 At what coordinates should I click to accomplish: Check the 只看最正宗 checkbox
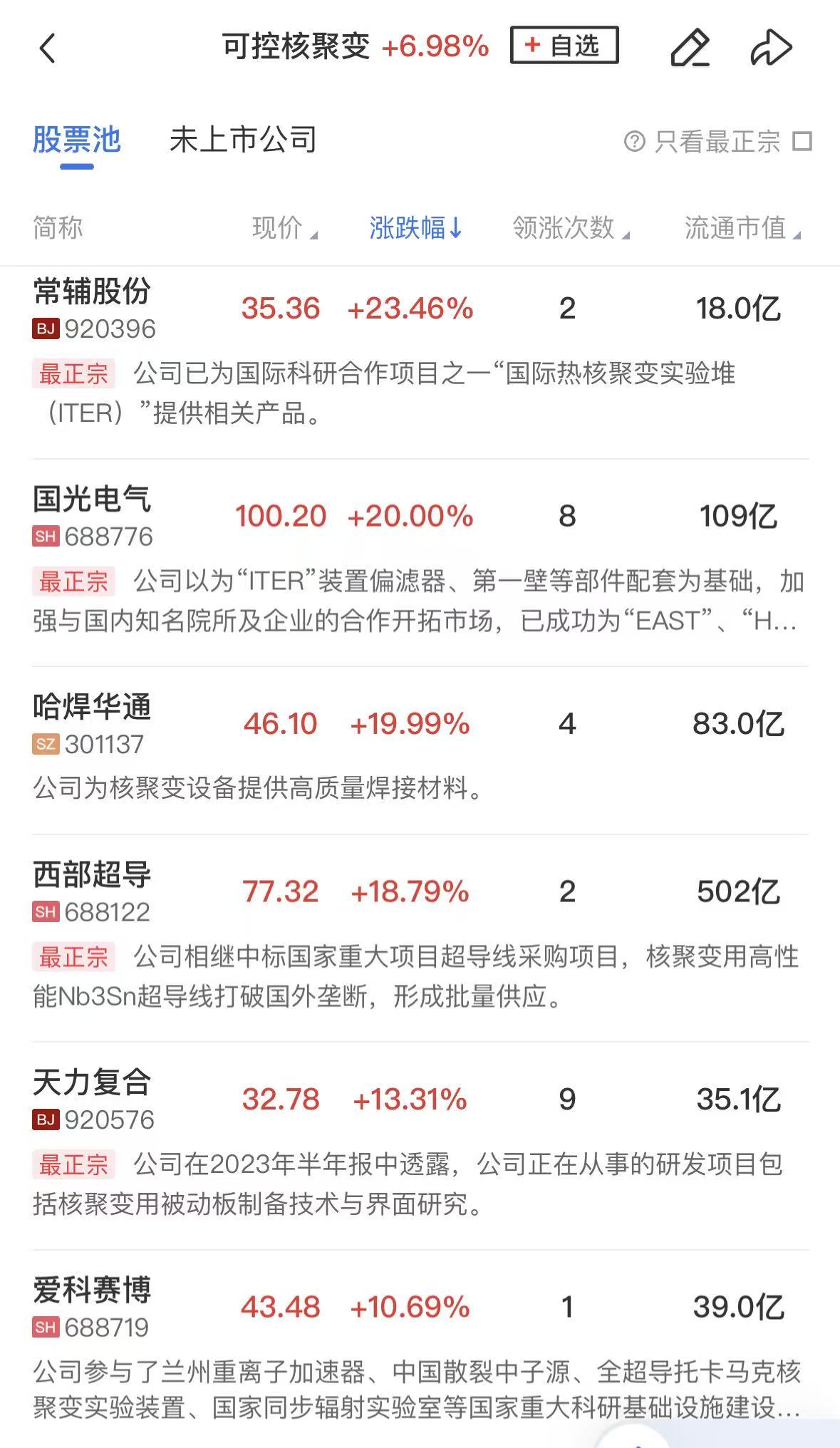pyautogui.click(x=802, y=141)
